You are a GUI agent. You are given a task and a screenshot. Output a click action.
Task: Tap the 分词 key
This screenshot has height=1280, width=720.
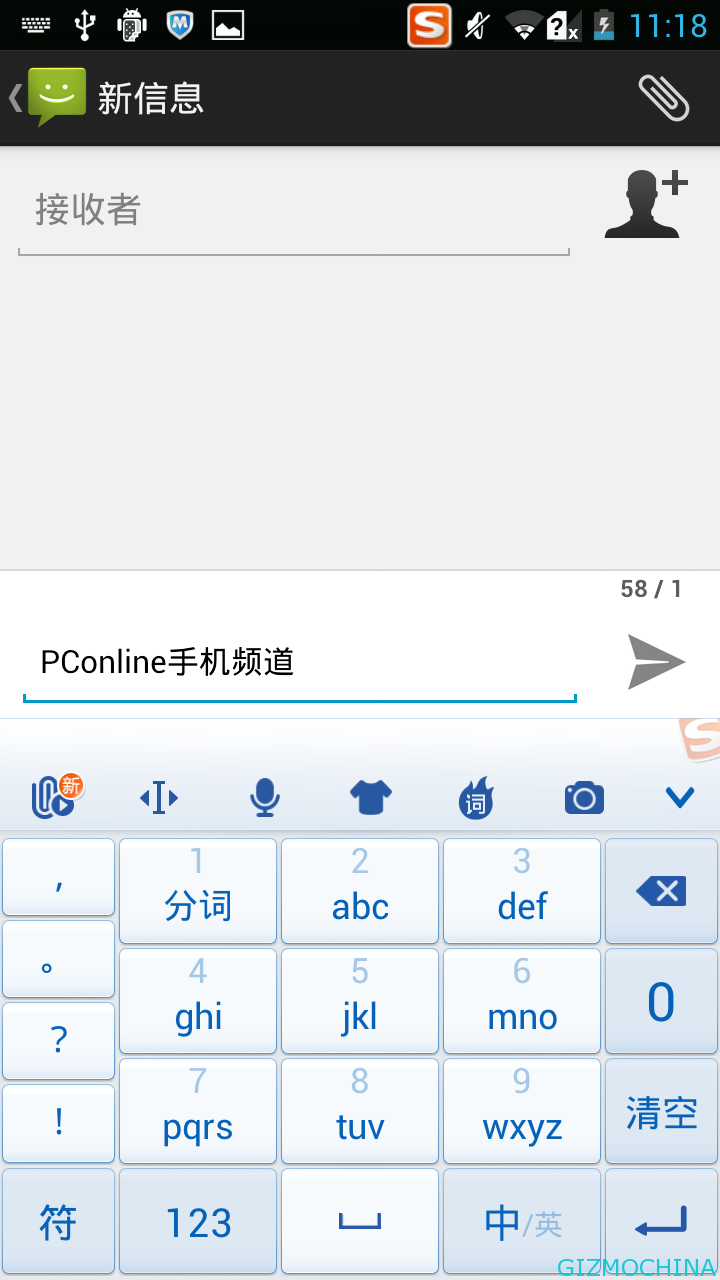pyautogui.click(x=198, y=891)
